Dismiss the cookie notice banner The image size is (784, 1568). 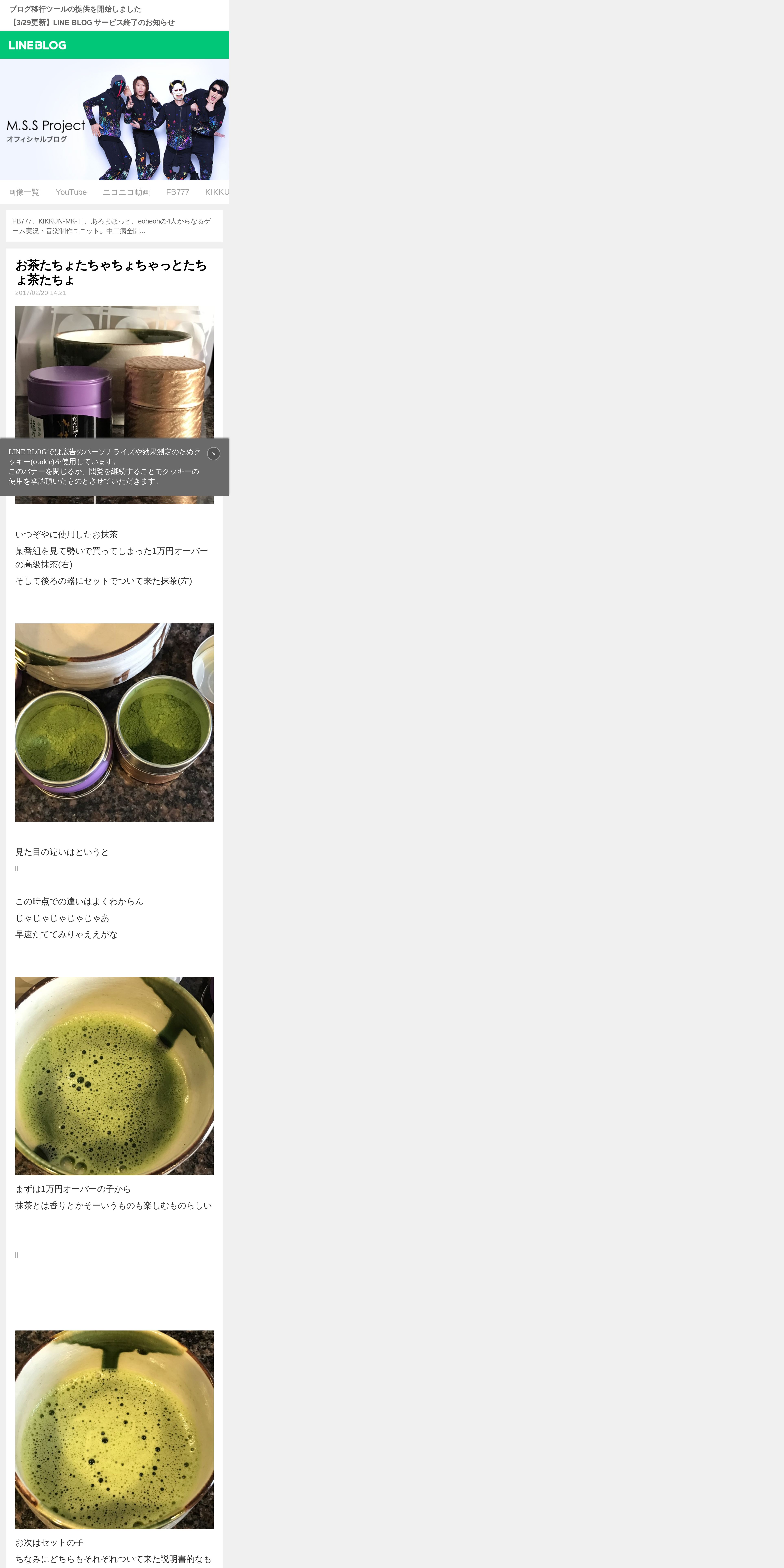coord(214,453)
